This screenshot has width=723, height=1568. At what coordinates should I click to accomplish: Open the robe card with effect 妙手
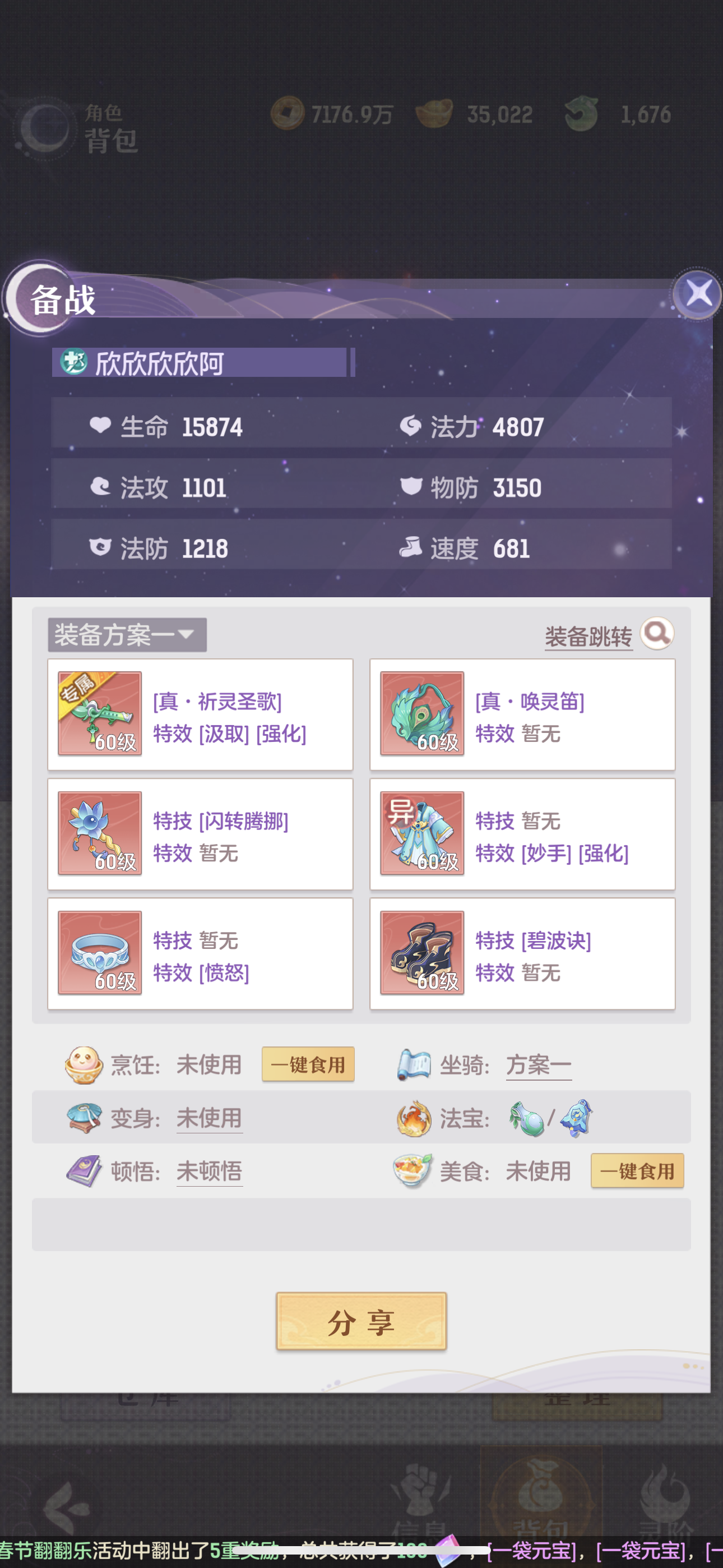coord(522,834)
